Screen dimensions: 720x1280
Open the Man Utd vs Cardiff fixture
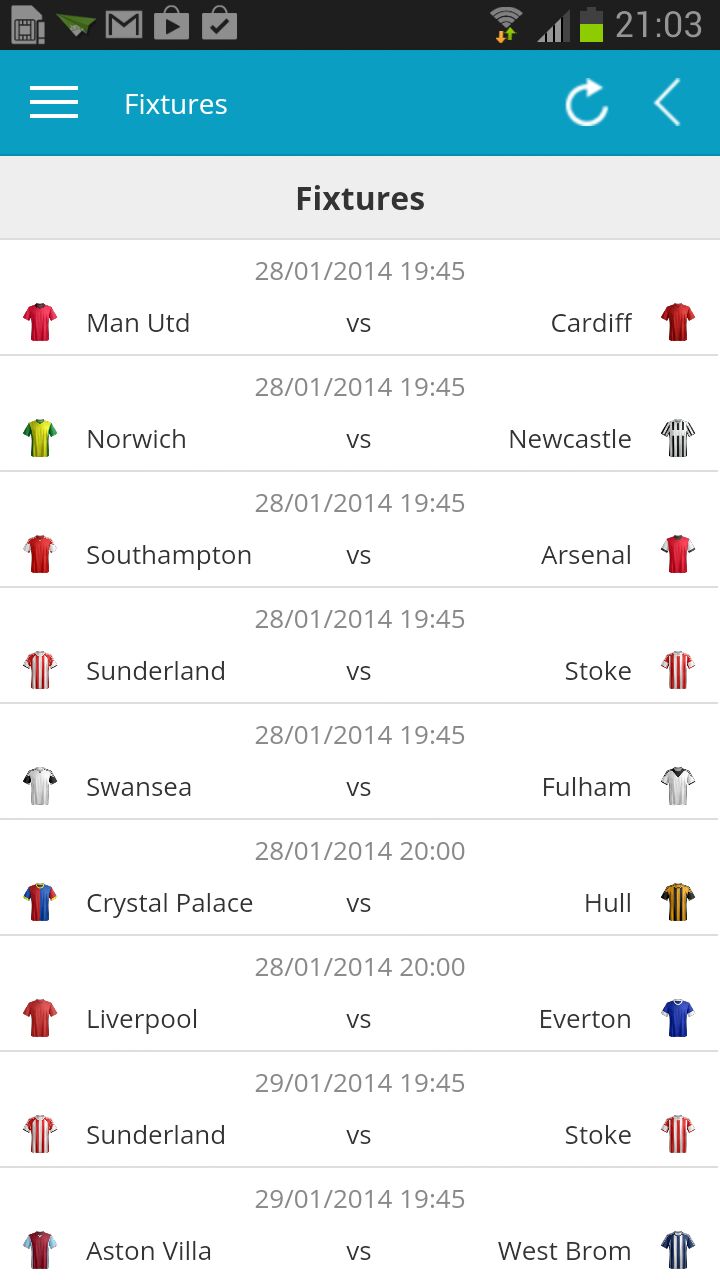[x=360, y=298]
